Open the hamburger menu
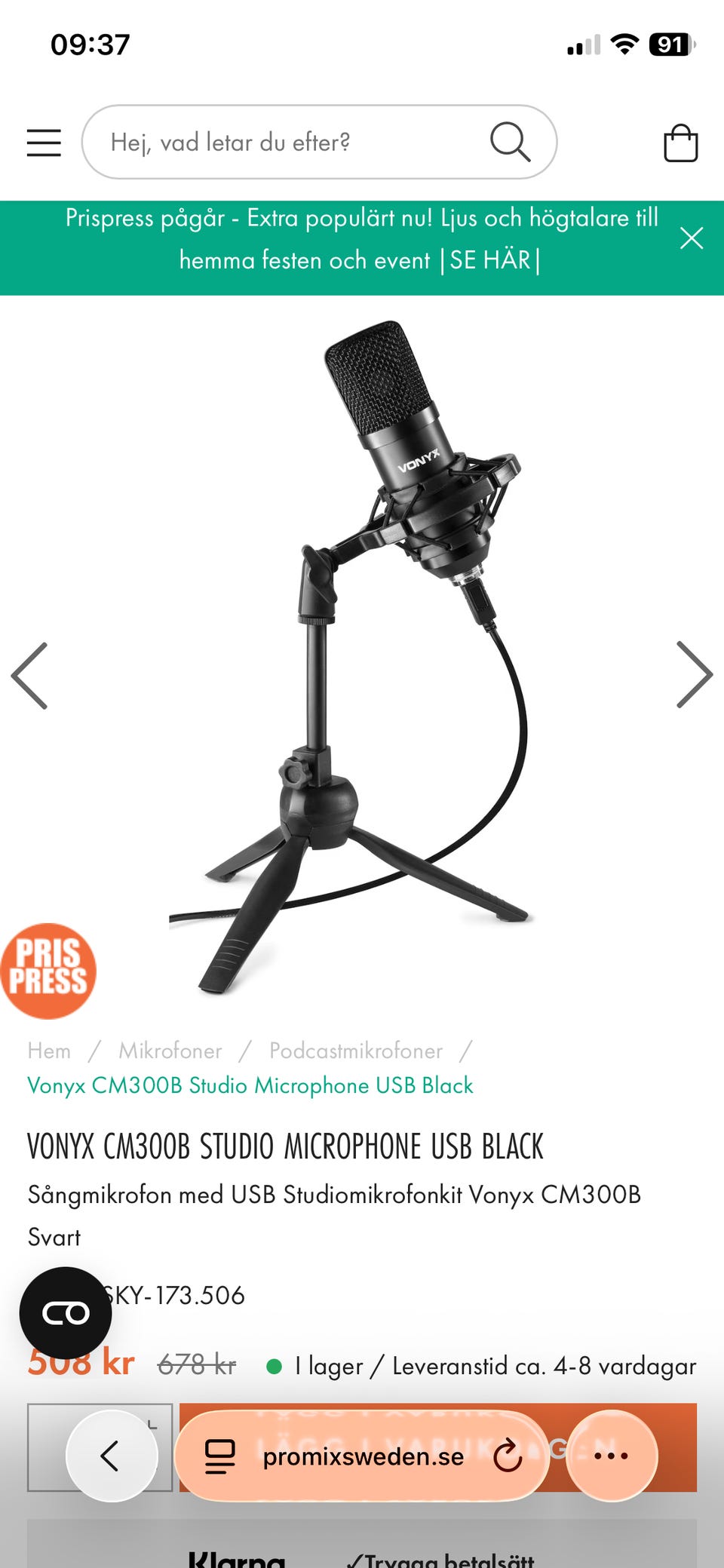The height and width of the screenshot is (1568, 724). tap(44, 143)
